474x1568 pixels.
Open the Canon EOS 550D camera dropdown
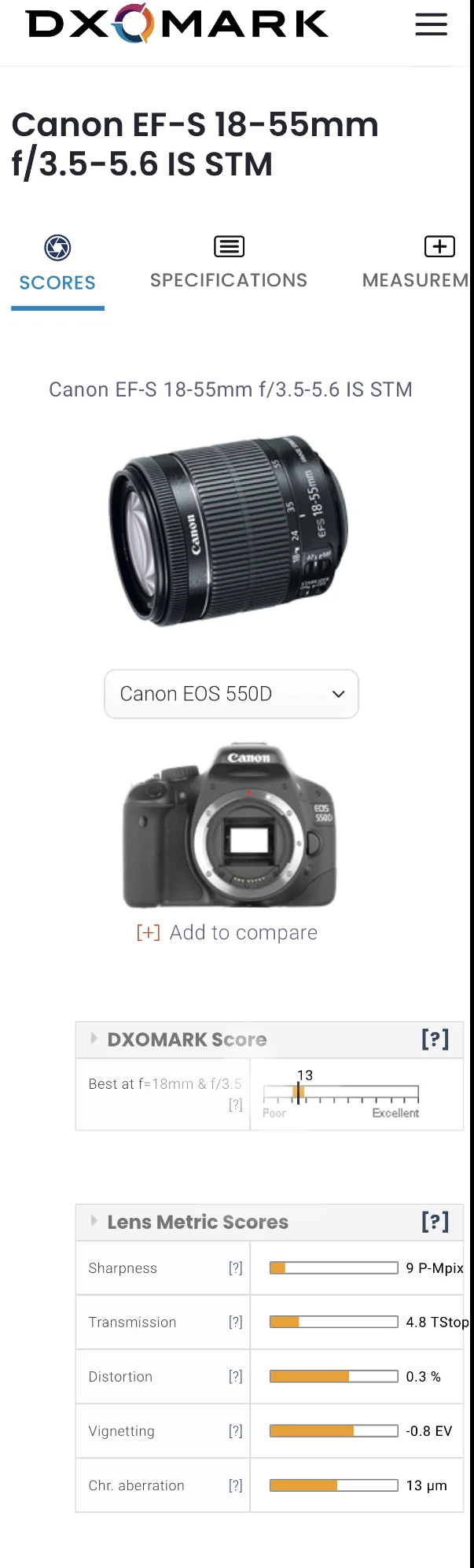[x=231, y=694]
